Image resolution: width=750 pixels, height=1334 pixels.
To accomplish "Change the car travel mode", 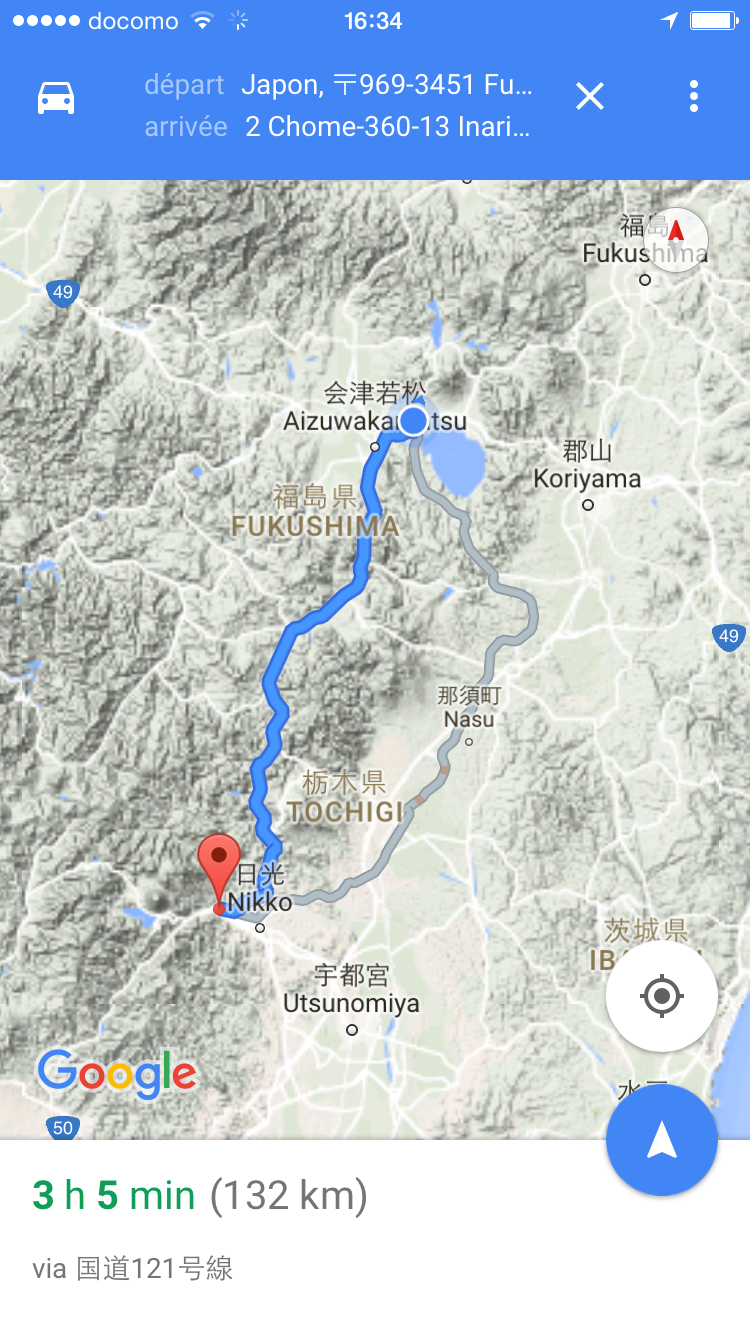I will click(x=56, y=97).
